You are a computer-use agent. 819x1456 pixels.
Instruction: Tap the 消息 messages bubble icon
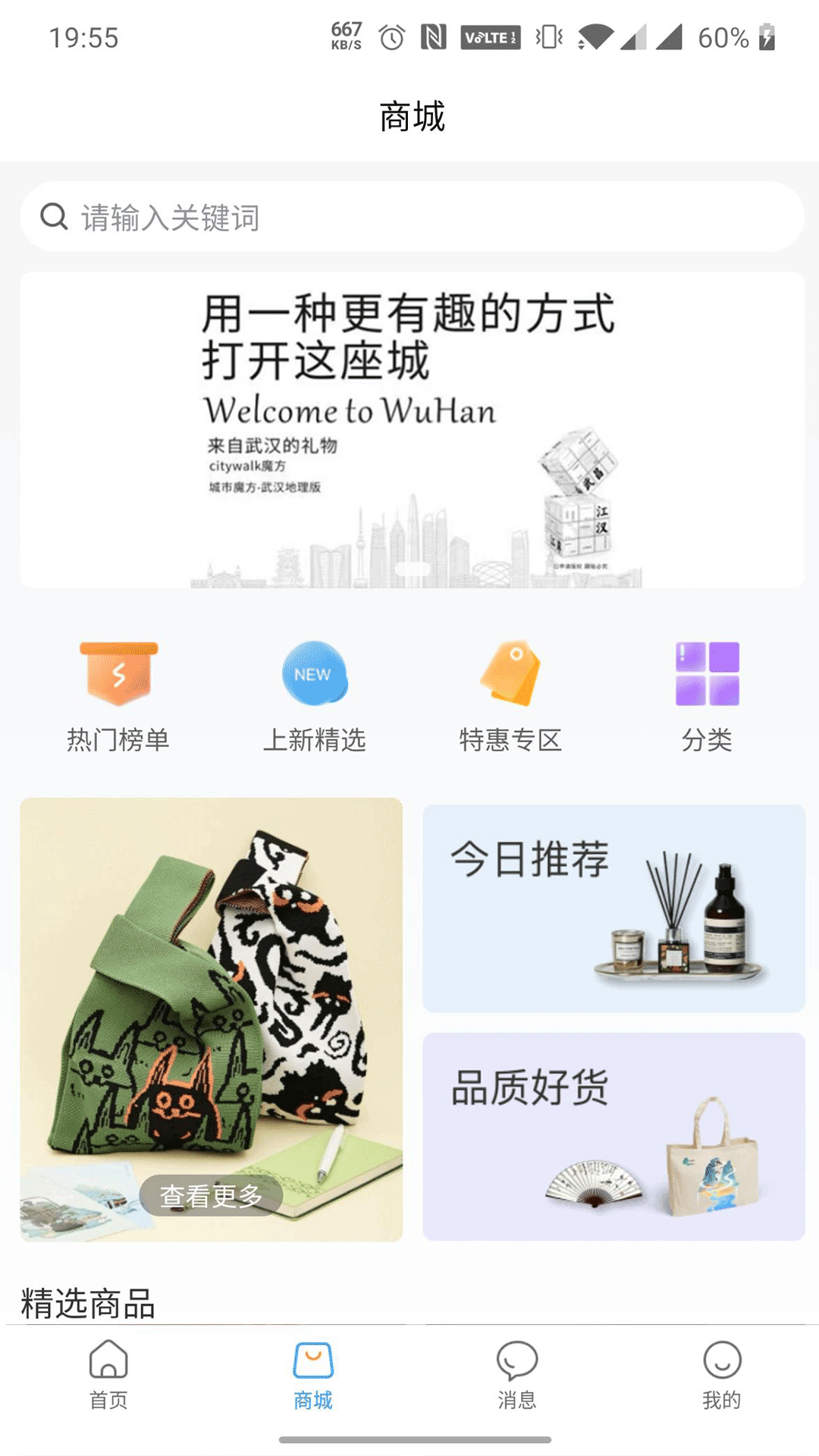tap(516, 1361)
